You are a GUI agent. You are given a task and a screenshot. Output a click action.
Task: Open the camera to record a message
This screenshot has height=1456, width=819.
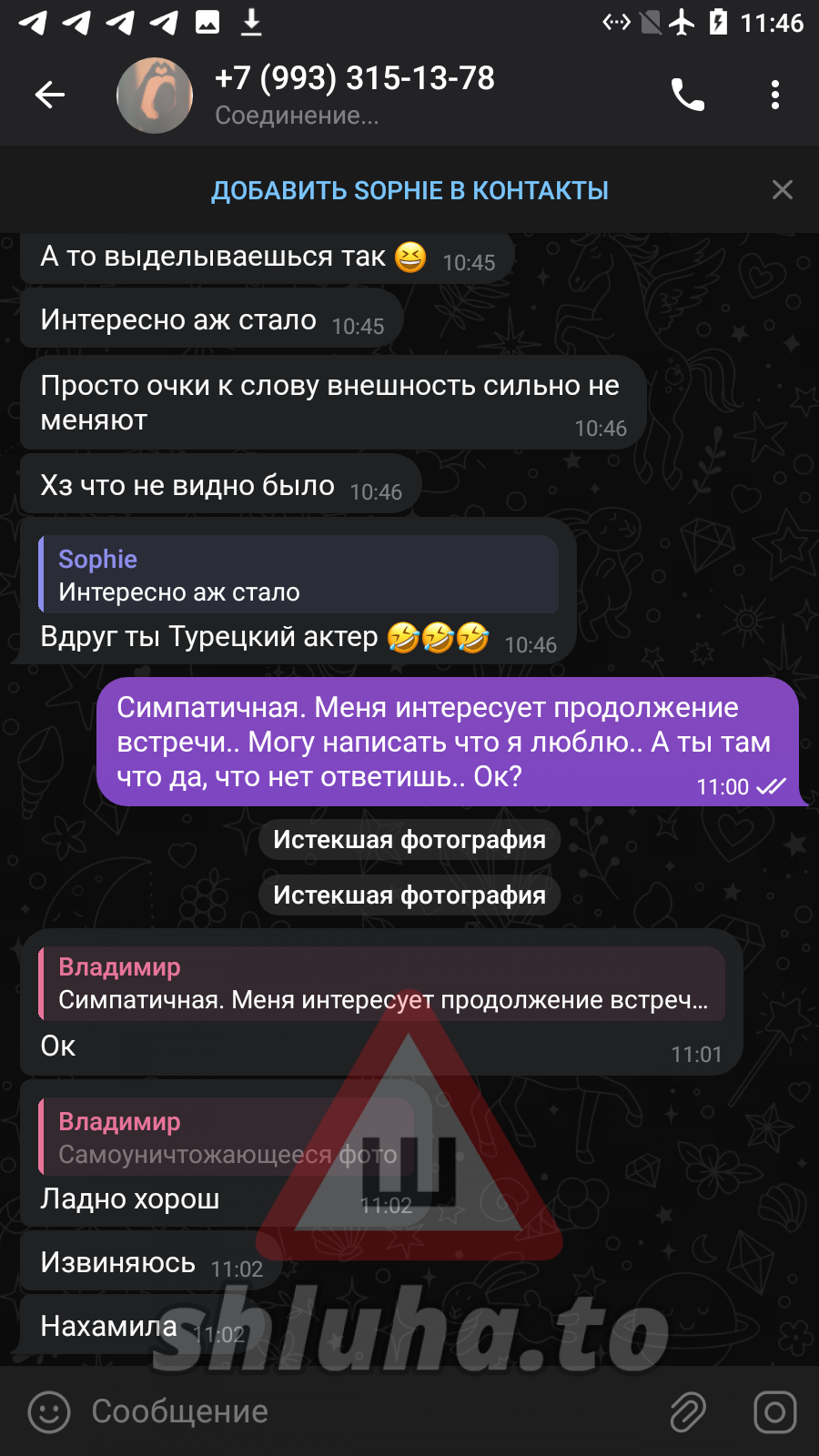click(x=775, y=1412)
